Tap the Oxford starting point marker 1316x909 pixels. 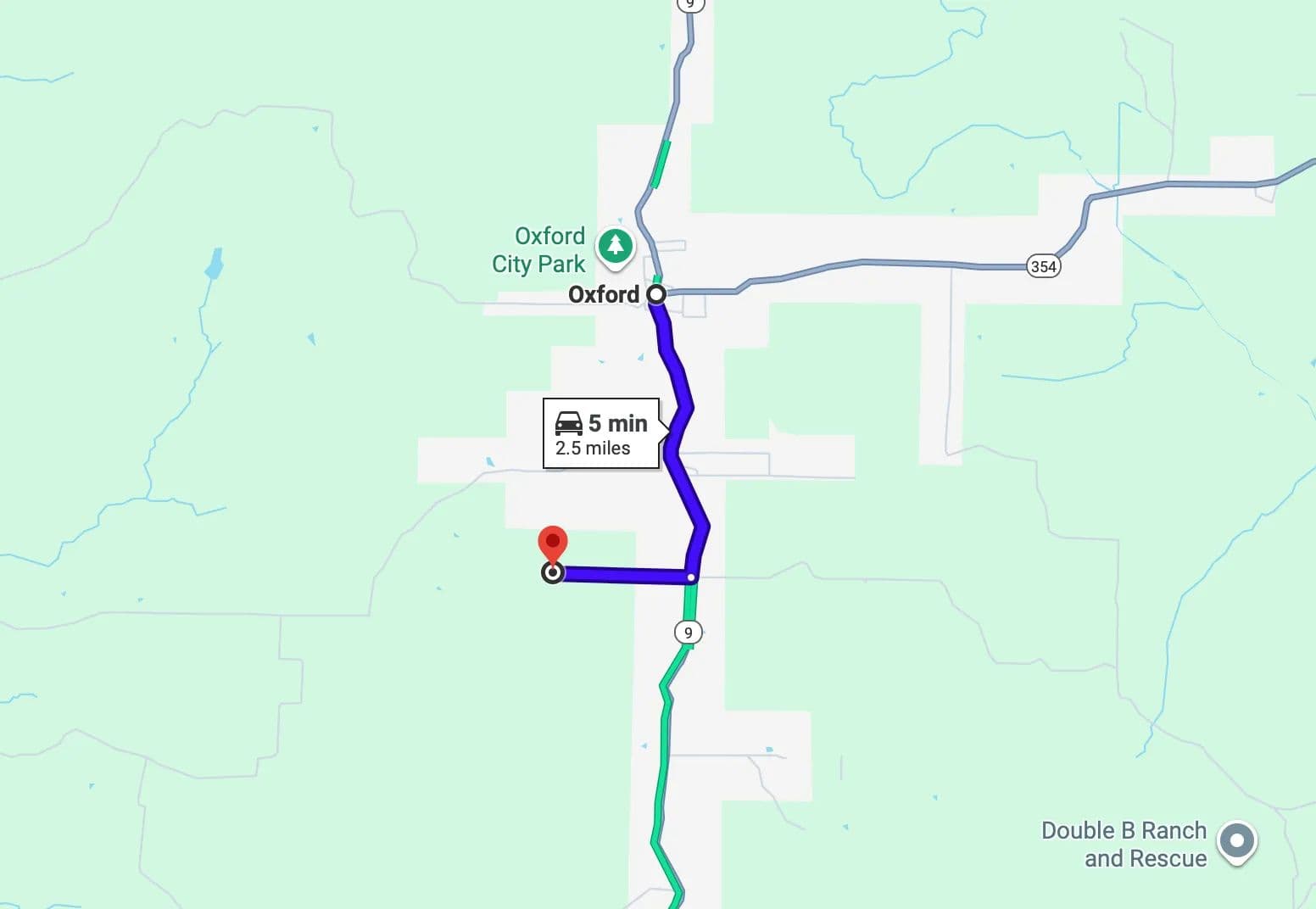656,294
